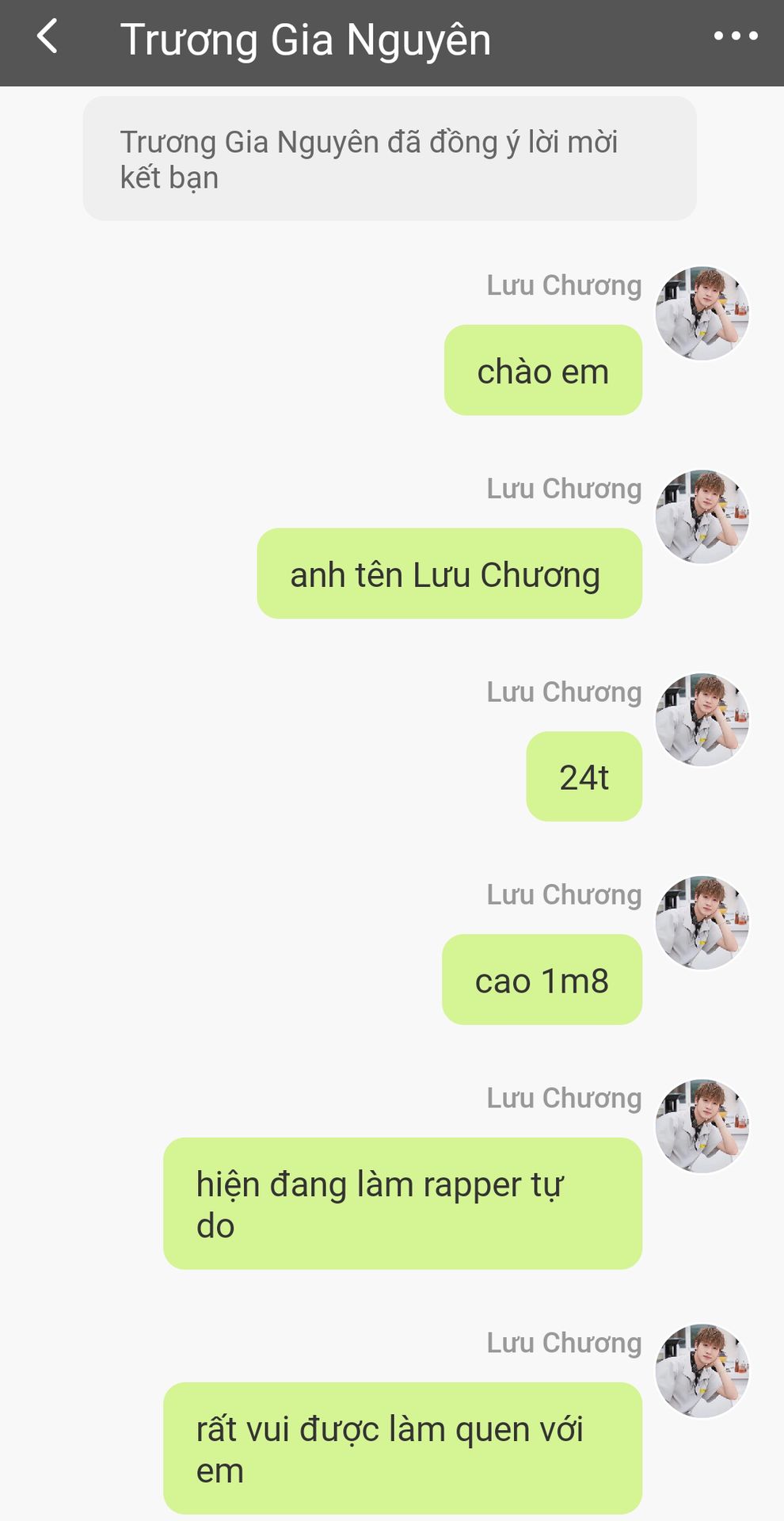Screen dimensions: 784x1521
Task: Tap Lưu Chương's avatar beside "chào em"
Action: point(702,314)
